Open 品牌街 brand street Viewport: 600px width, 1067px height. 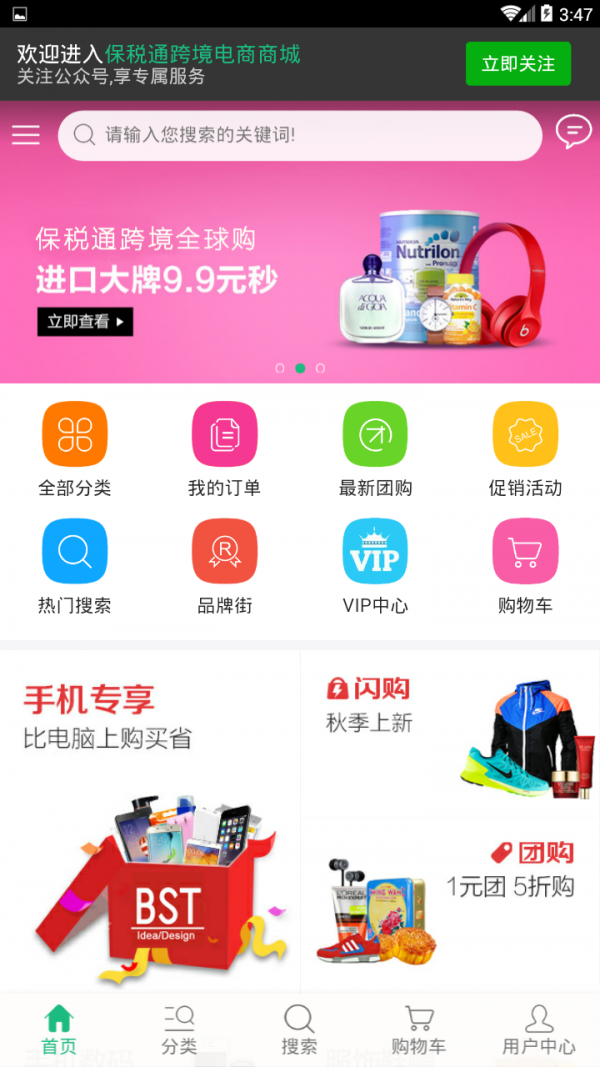(225, 566)
